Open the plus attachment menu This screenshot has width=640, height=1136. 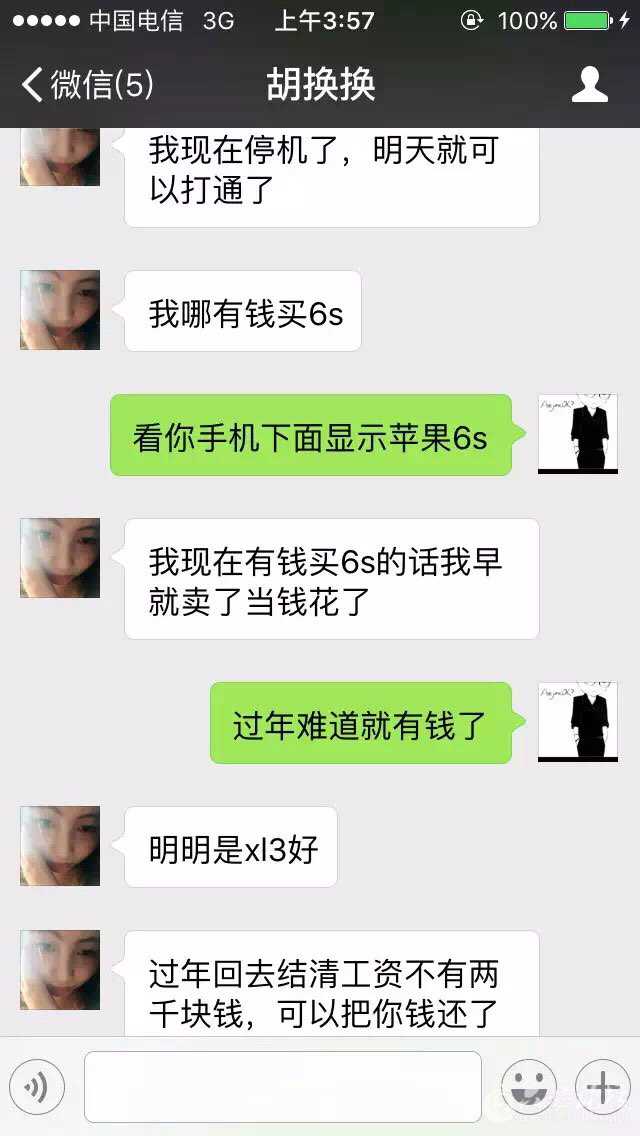click(603, 1087)
